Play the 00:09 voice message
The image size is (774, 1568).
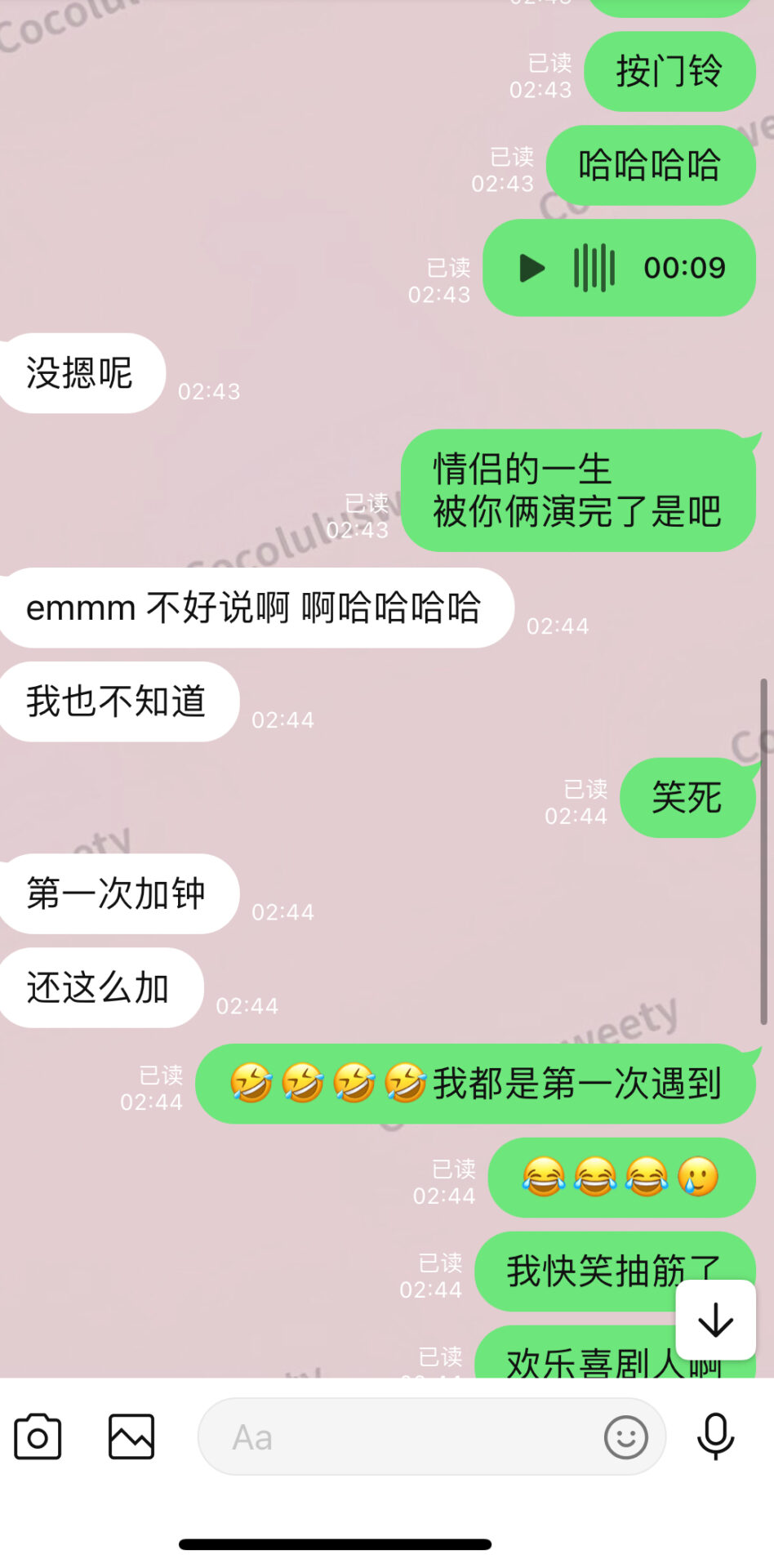[532, 268]
